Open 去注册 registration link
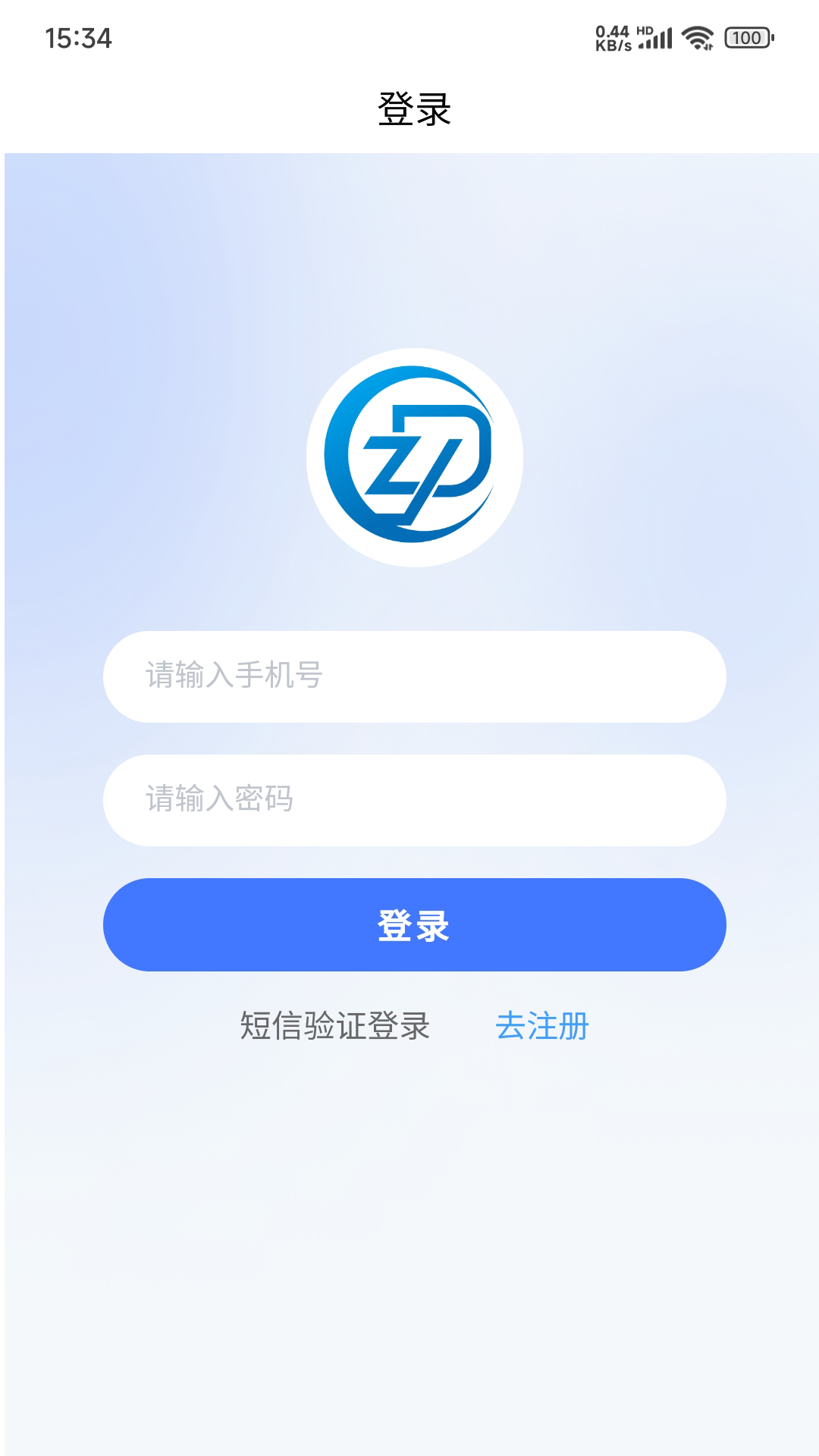Image resolution: width=819 pixels, height=1456 pixels. (543, 1027)
